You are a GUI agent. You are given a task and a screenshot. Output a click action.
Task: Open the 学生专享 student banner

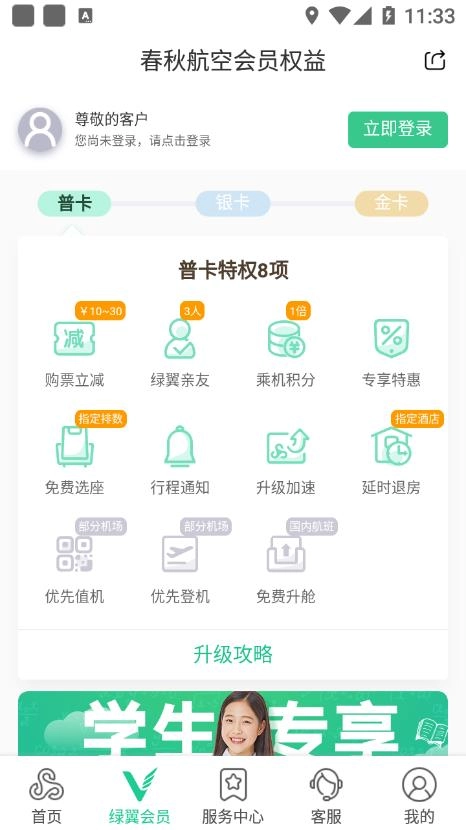click(x=233, y=723)
